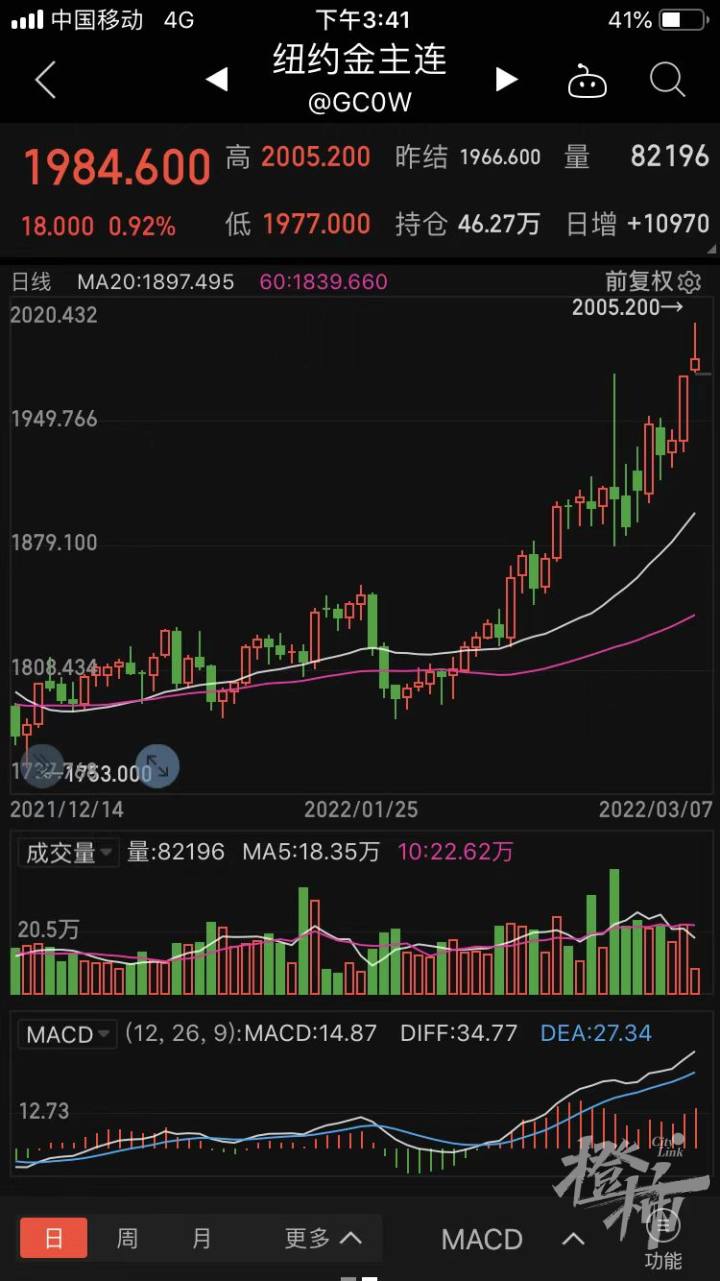Open the 成交量 volume indicator dropdown
This screenshot has height=1281, width=720.
tap(66, 852)
